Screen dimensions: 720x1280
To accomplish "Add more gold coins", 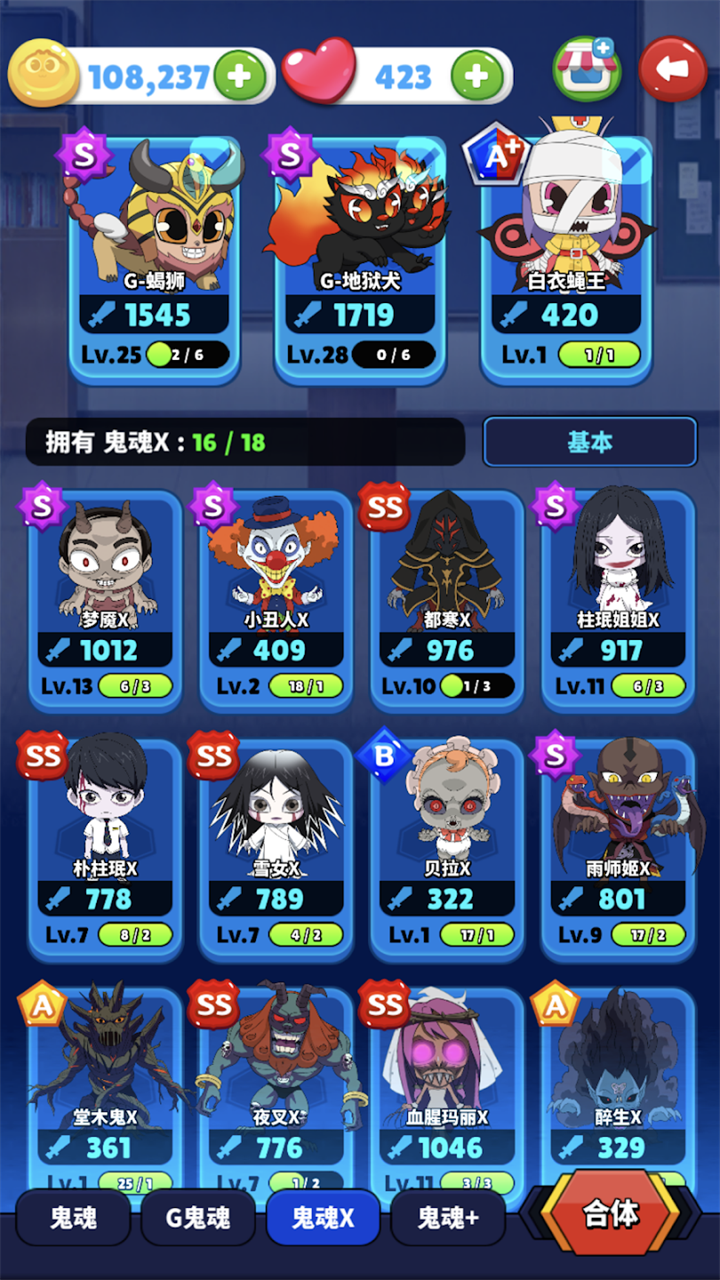I will point(240,75).
